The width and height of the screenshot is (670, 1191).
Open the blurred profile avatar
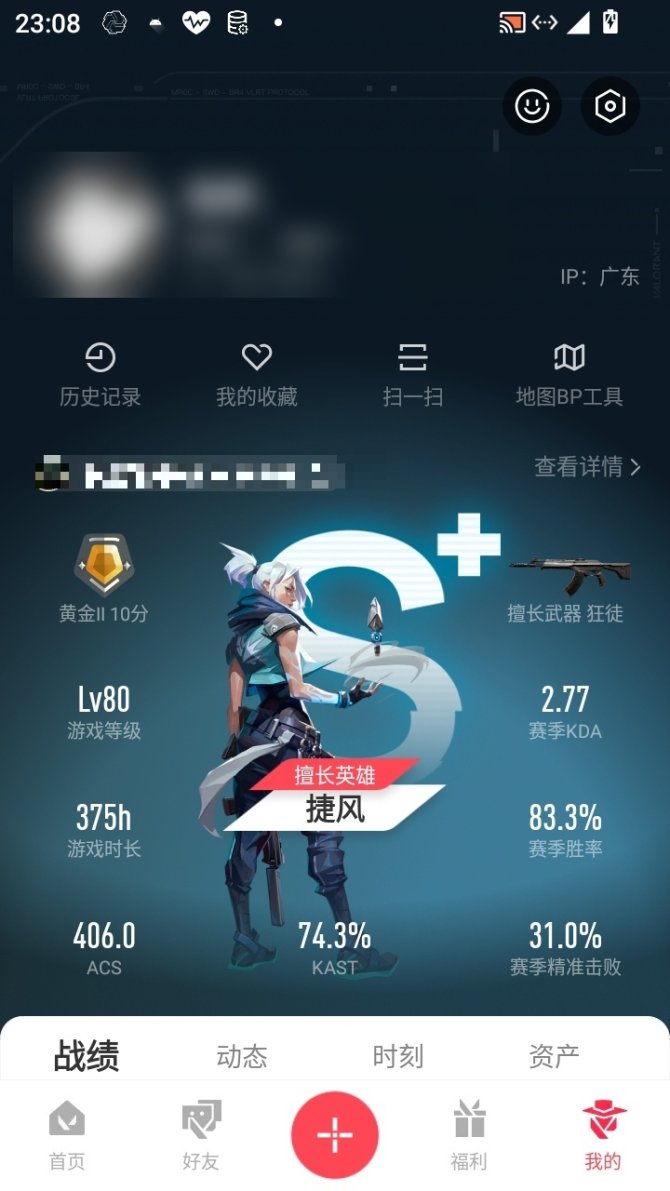[92, 225]
